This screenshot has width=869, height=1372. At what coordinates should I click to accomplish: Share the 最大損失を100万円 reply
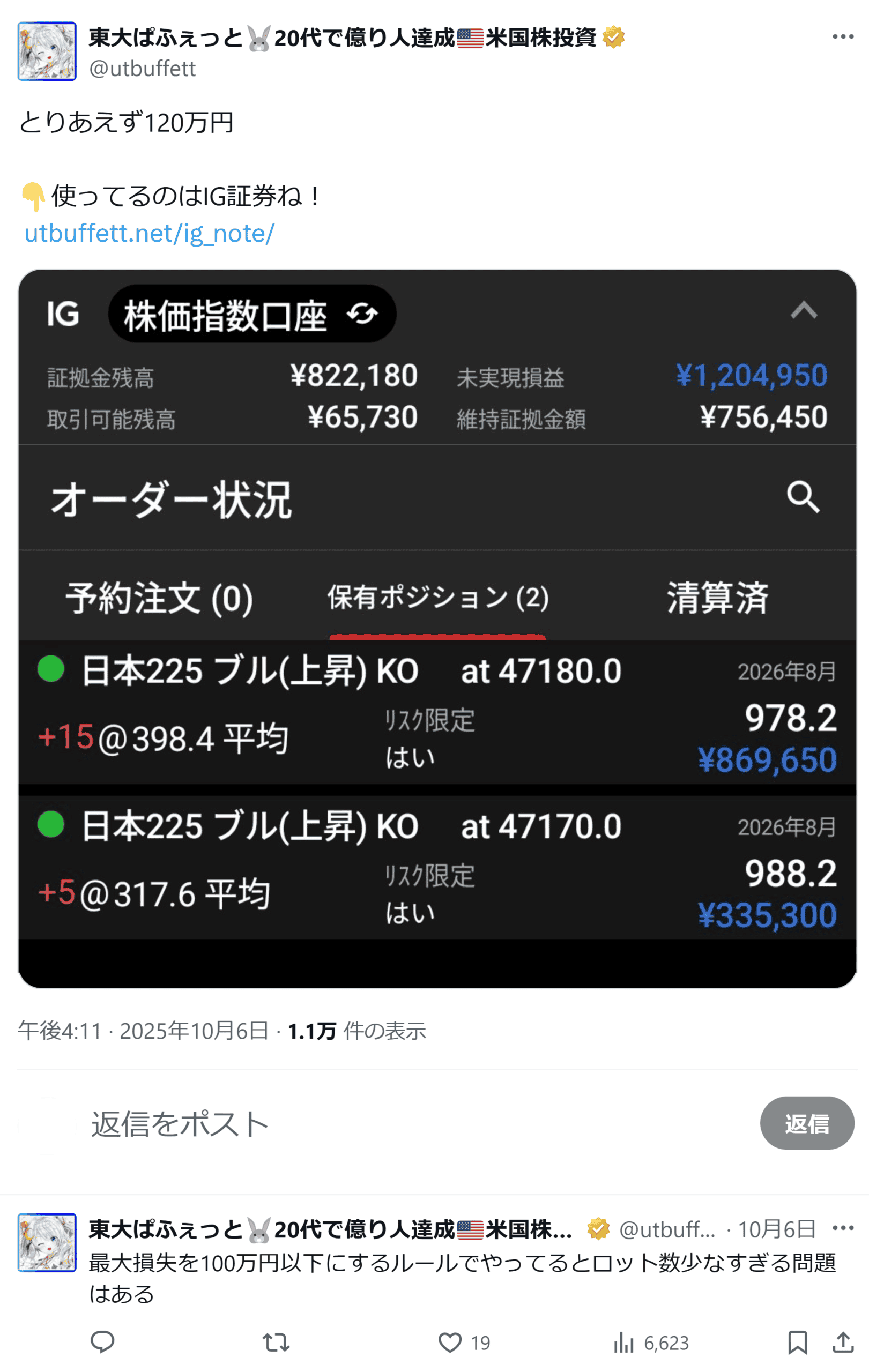[x=842, y=1343]
